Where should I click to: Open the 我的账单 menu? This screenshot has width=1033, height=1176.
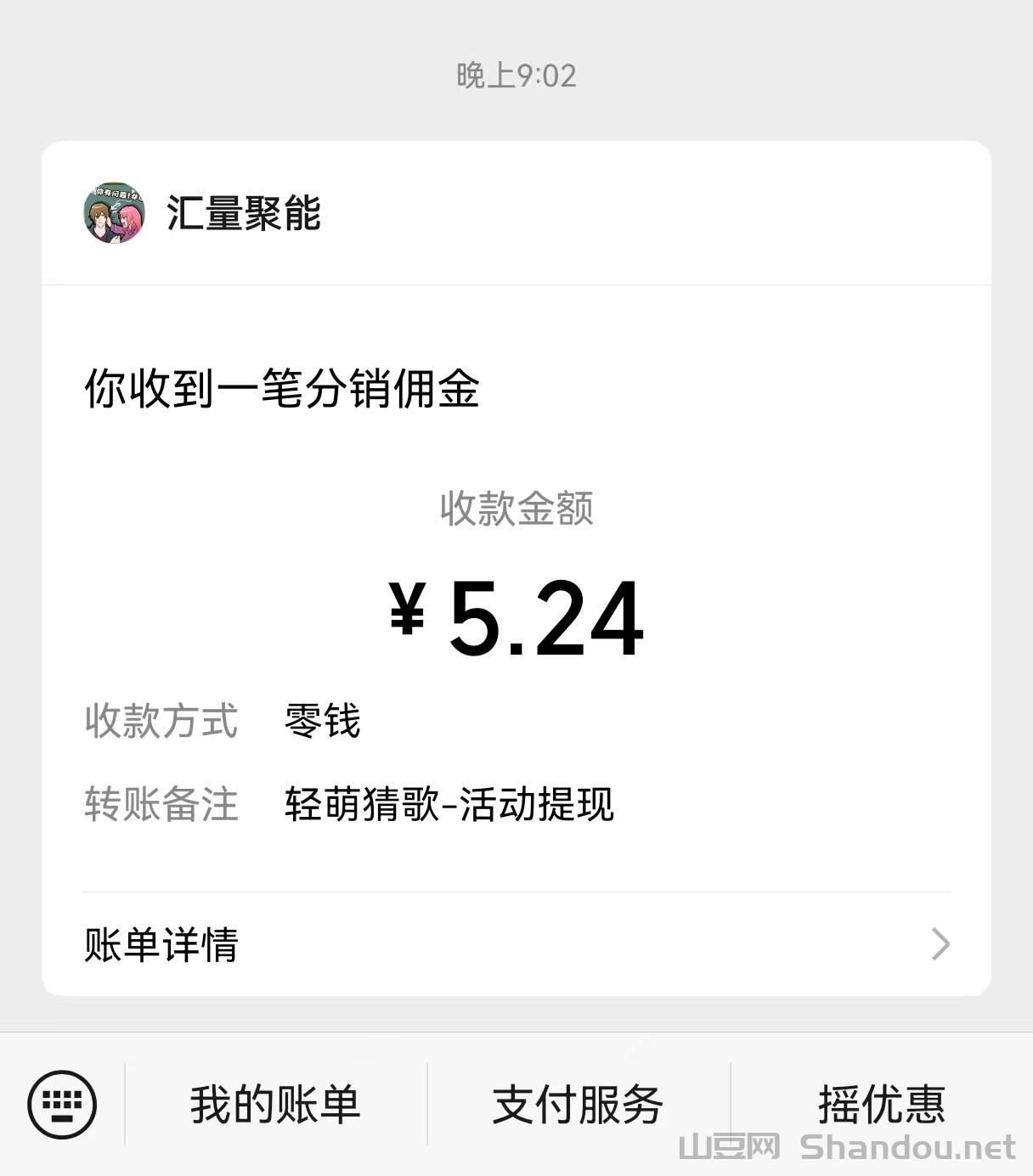(x=275, y=1105)
